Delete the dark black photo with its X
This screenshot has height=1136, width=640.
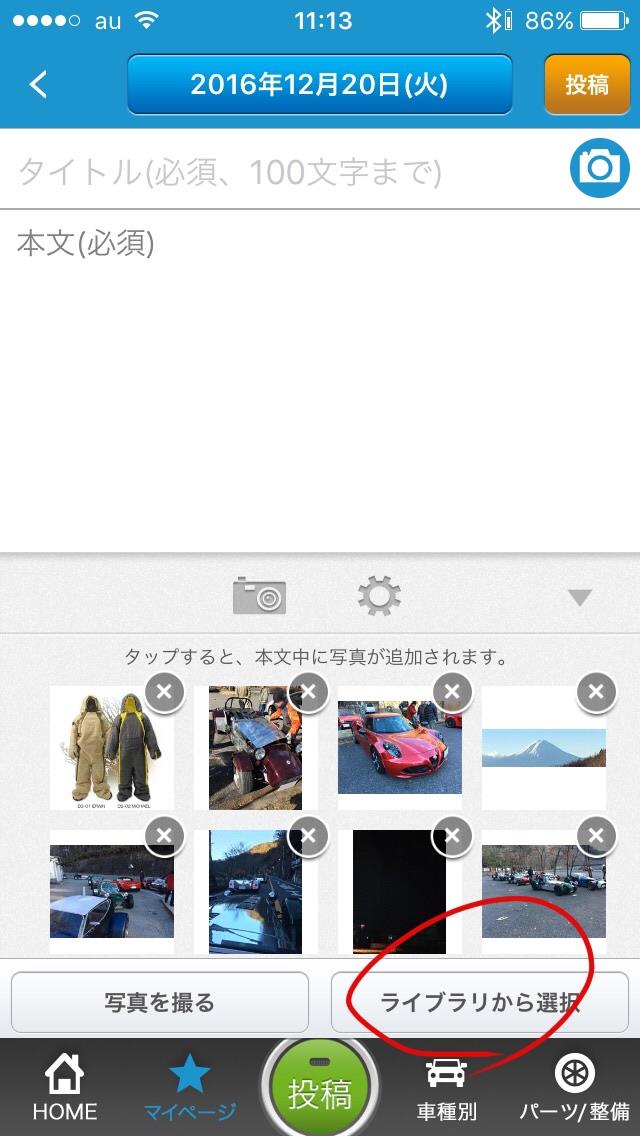click(452, 835)
